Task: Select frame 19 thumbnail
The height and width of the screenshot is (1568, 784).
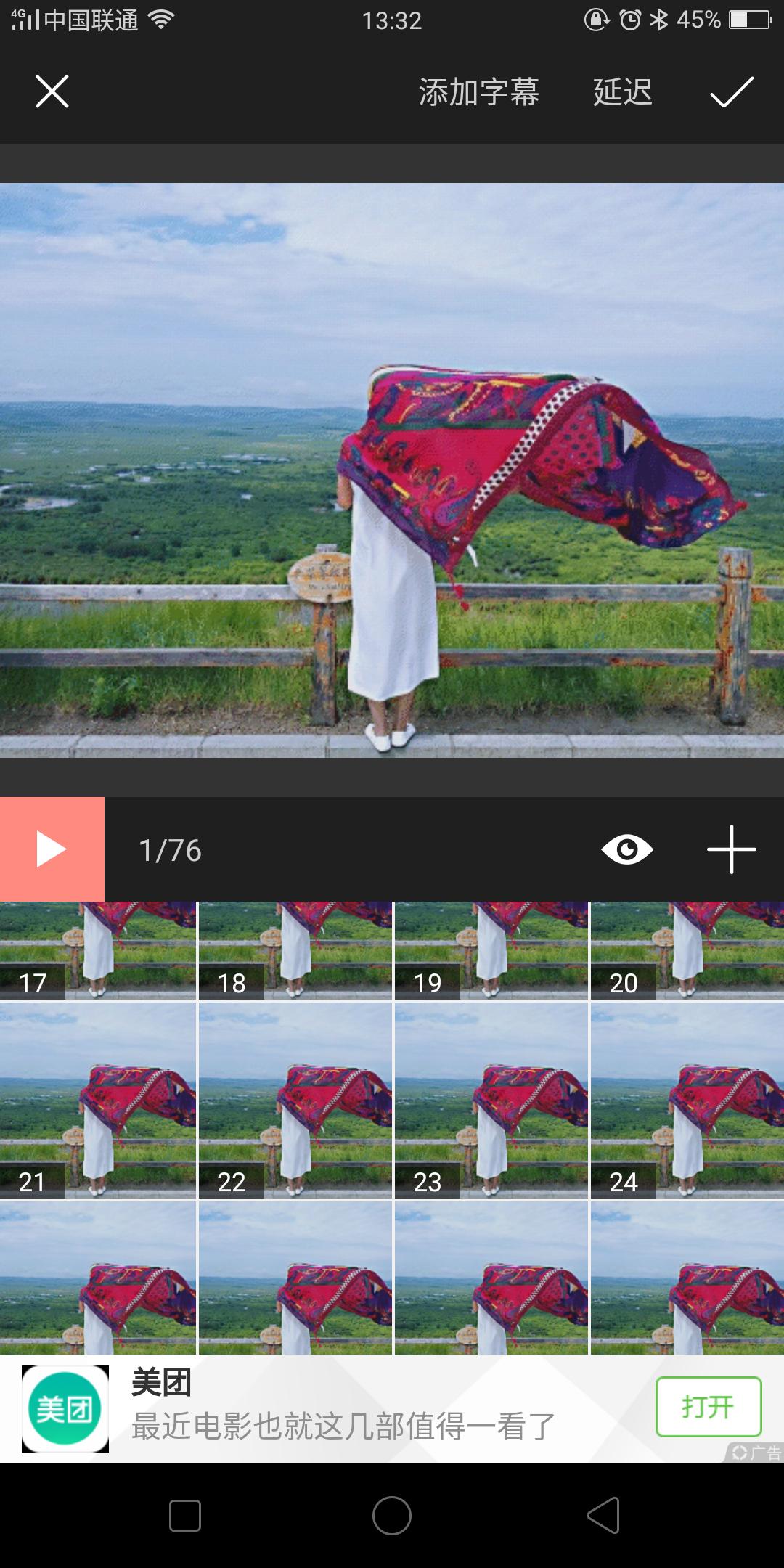Action: (491, 951)
